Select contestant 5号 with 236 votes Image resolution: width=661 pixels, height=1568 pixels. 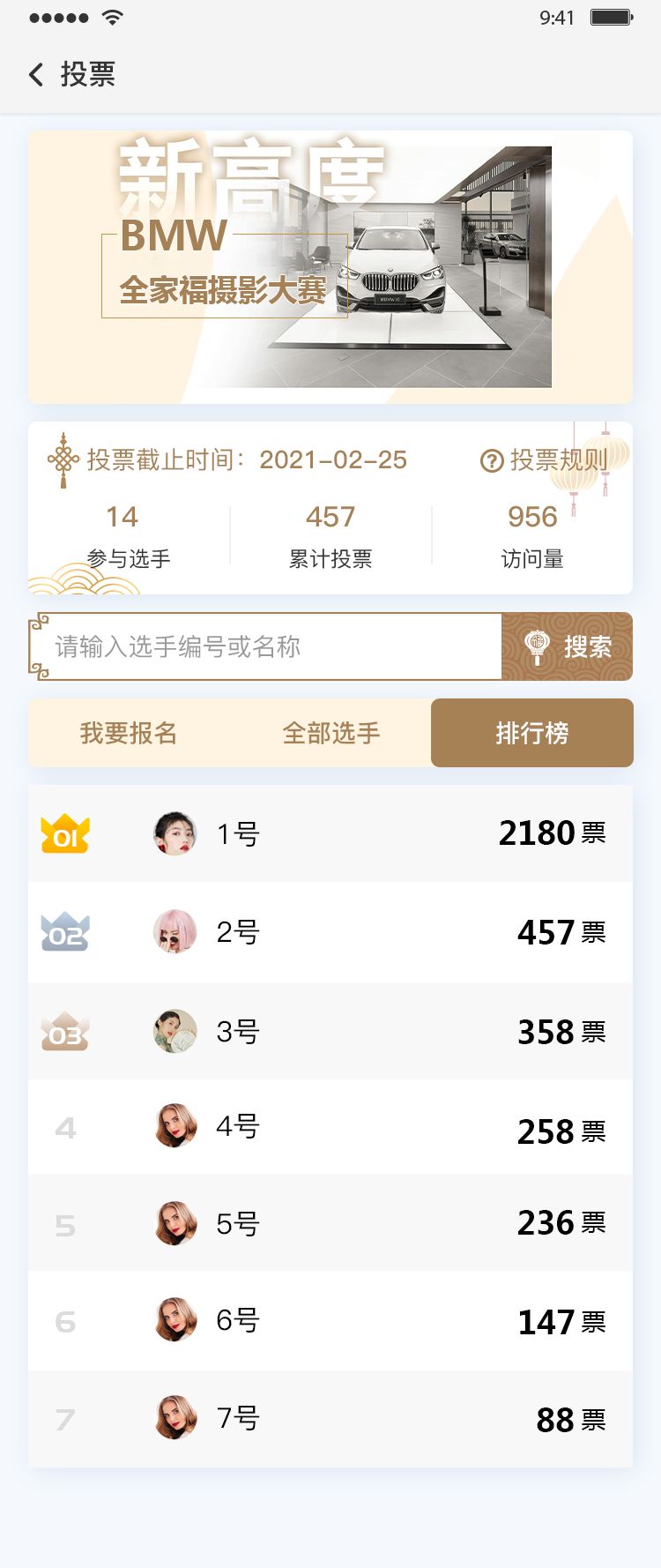[330, 1223]
